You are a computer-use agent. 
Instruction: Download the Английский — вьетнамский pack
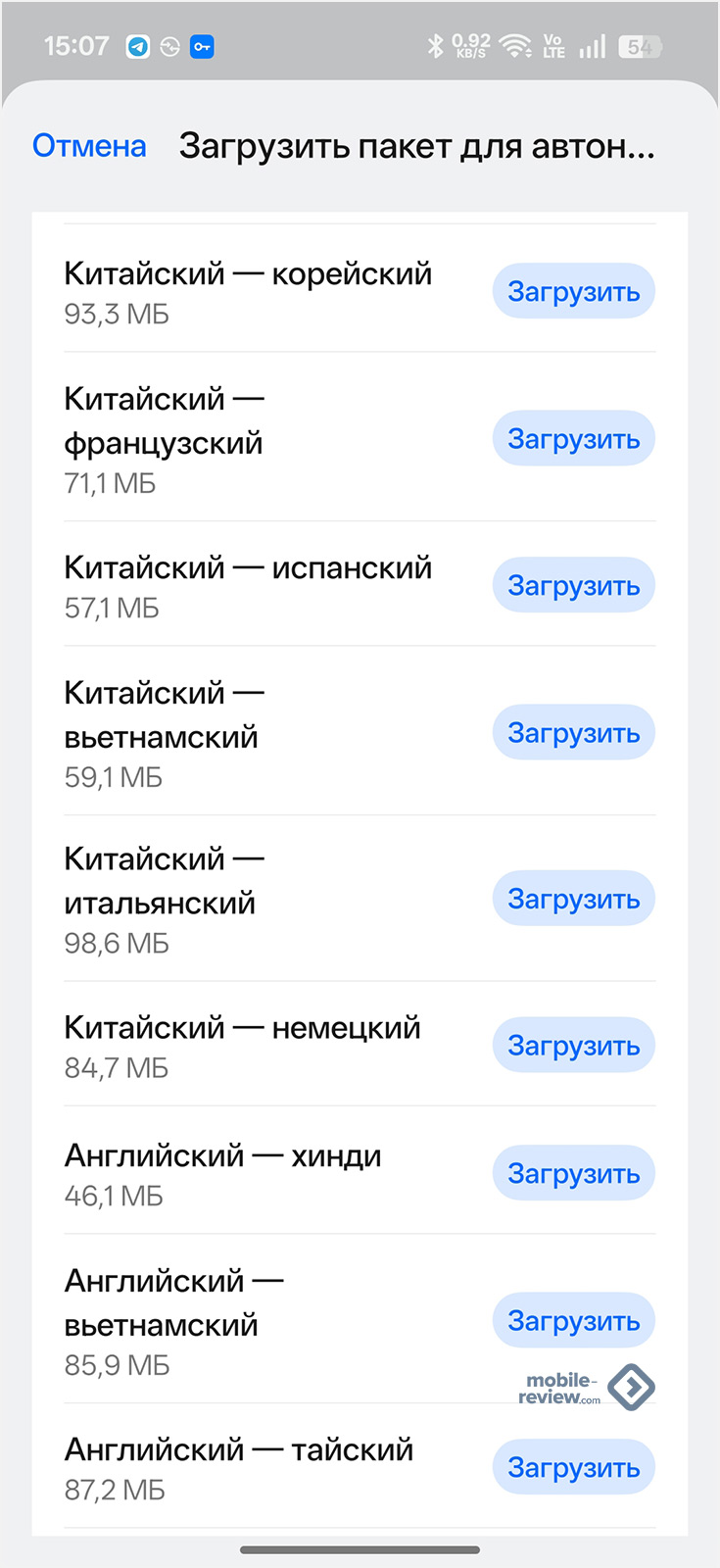[573, 1320]
